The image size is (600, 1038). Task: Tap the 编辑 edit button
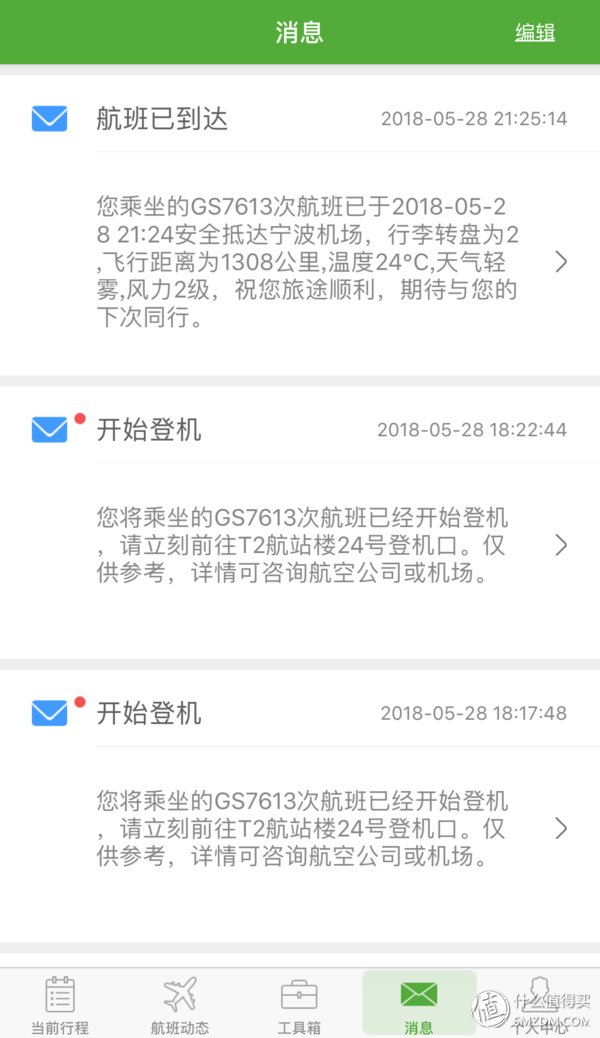(534, 32)
